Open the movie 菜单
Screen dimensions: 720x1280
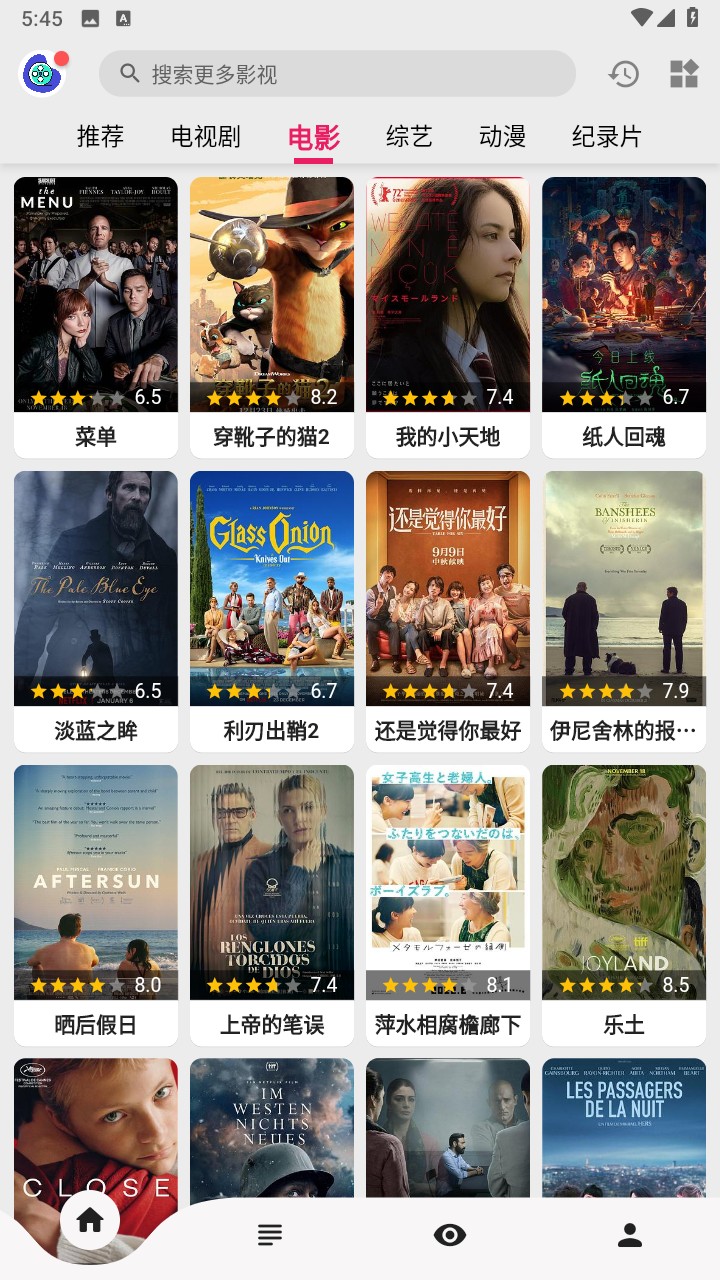(x=96, y=315)
